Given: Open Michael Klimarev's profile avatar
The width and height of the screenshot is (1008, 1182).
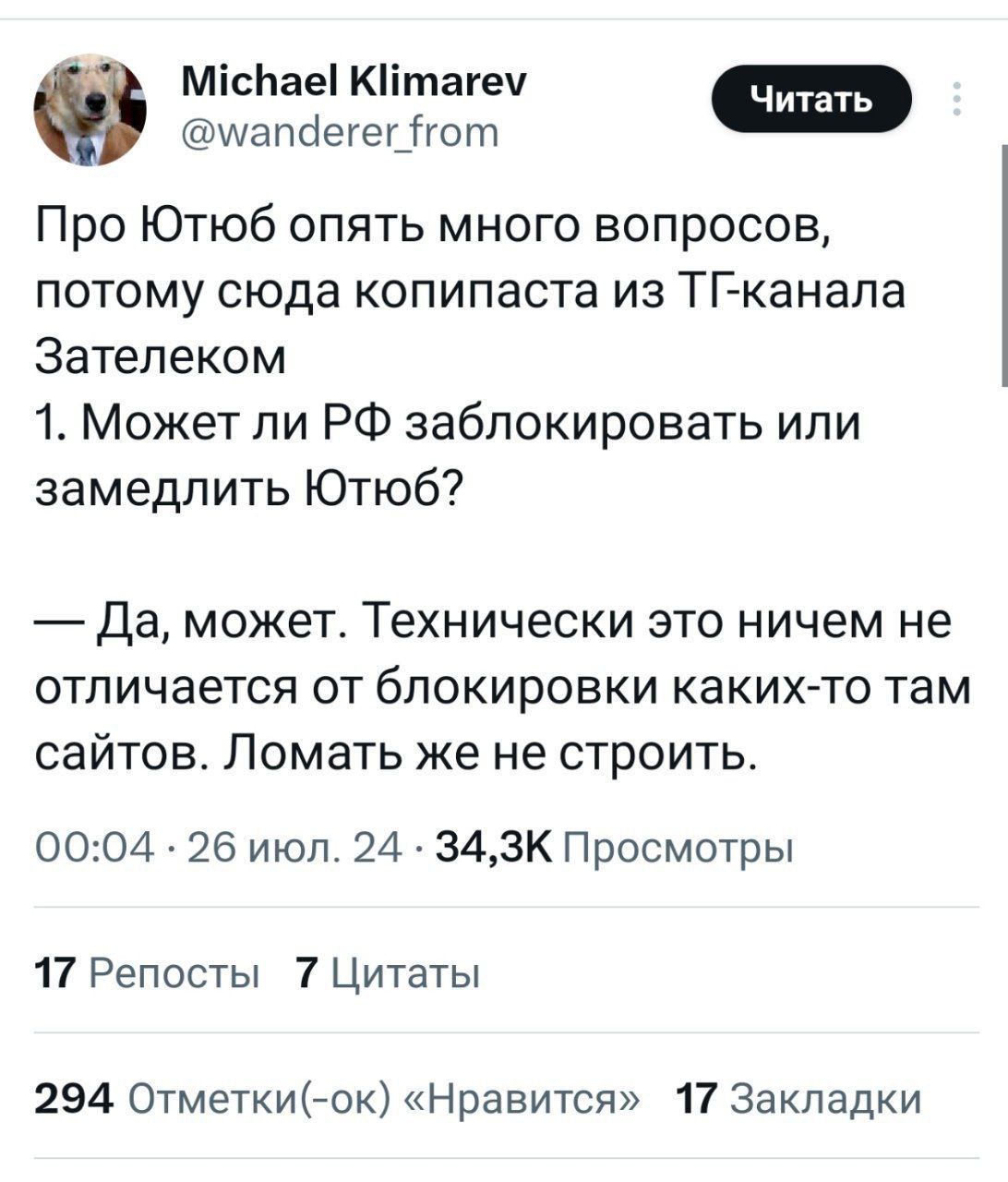Looking at the screenshot, I should click(91, 109).
